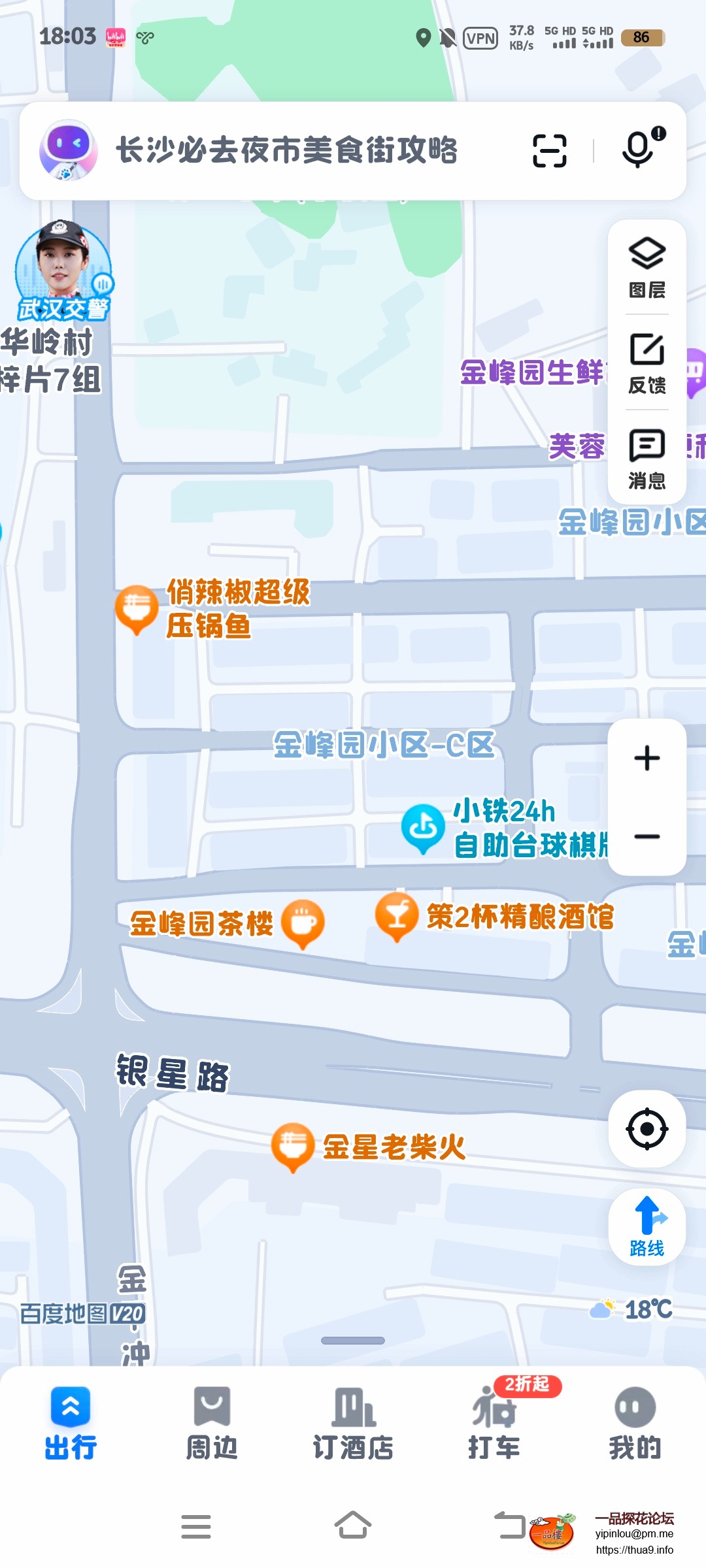Viewport: 706px width, 1568px height.
Task: Open the scan/AR icon in search bar
Action: click(551, 149)
